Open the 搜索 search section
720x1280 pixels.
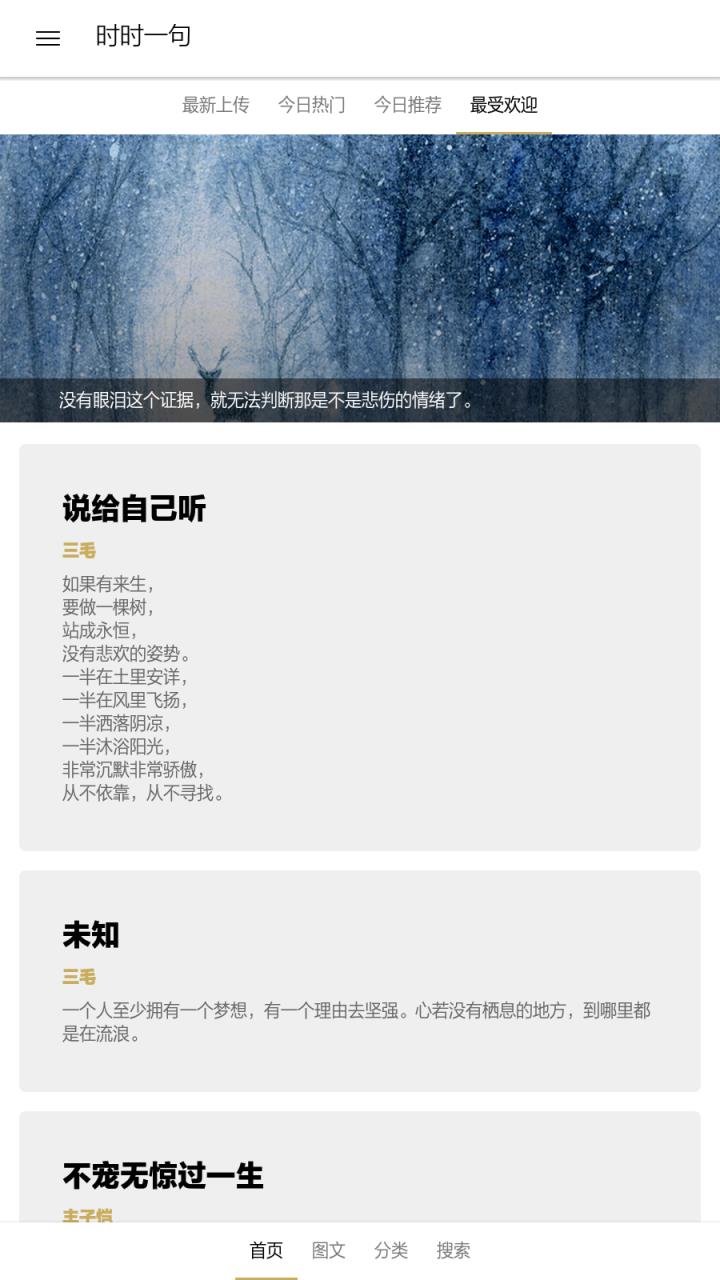(x=453, y=1250)
